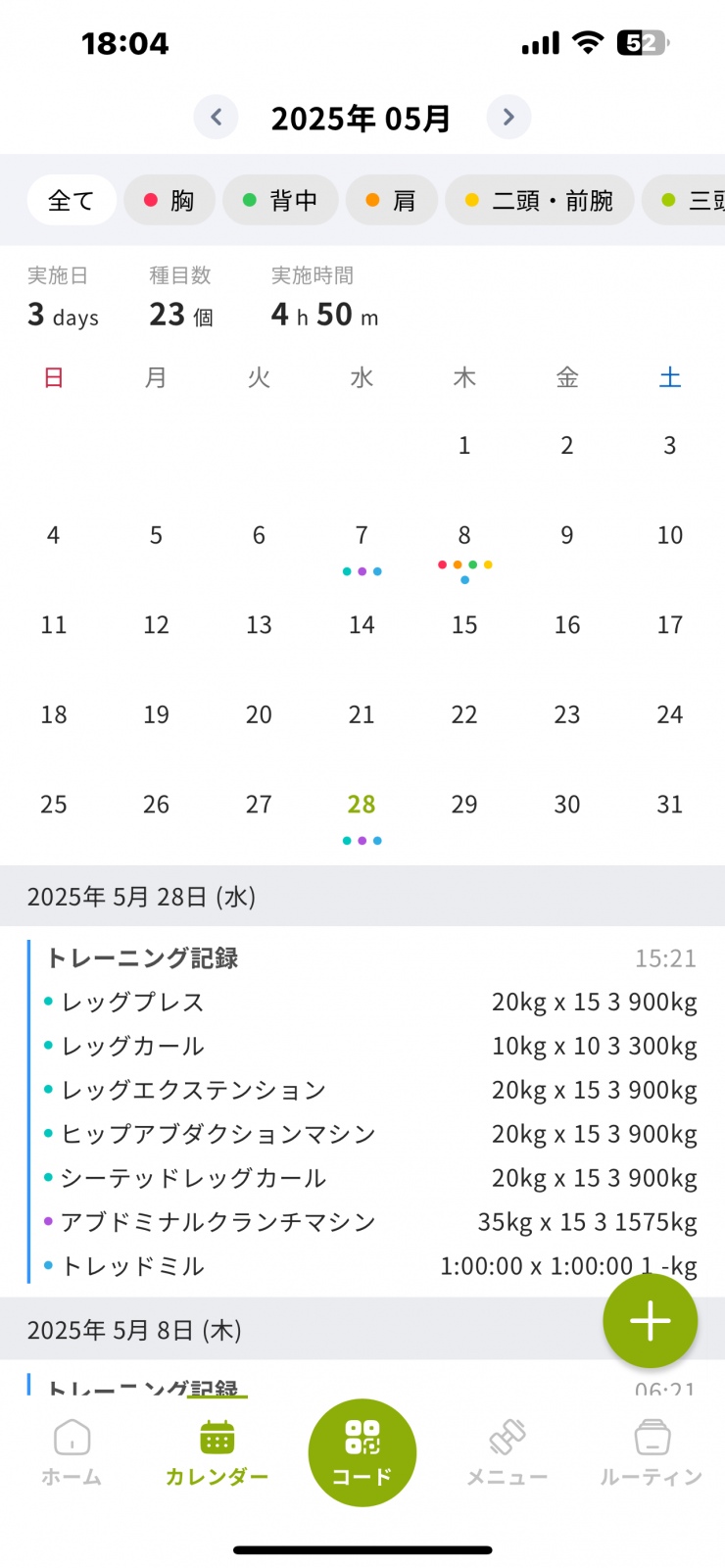Go to the next month
Image resolution: width=725 pixels, height=1568 pixels.
point(508,118)
